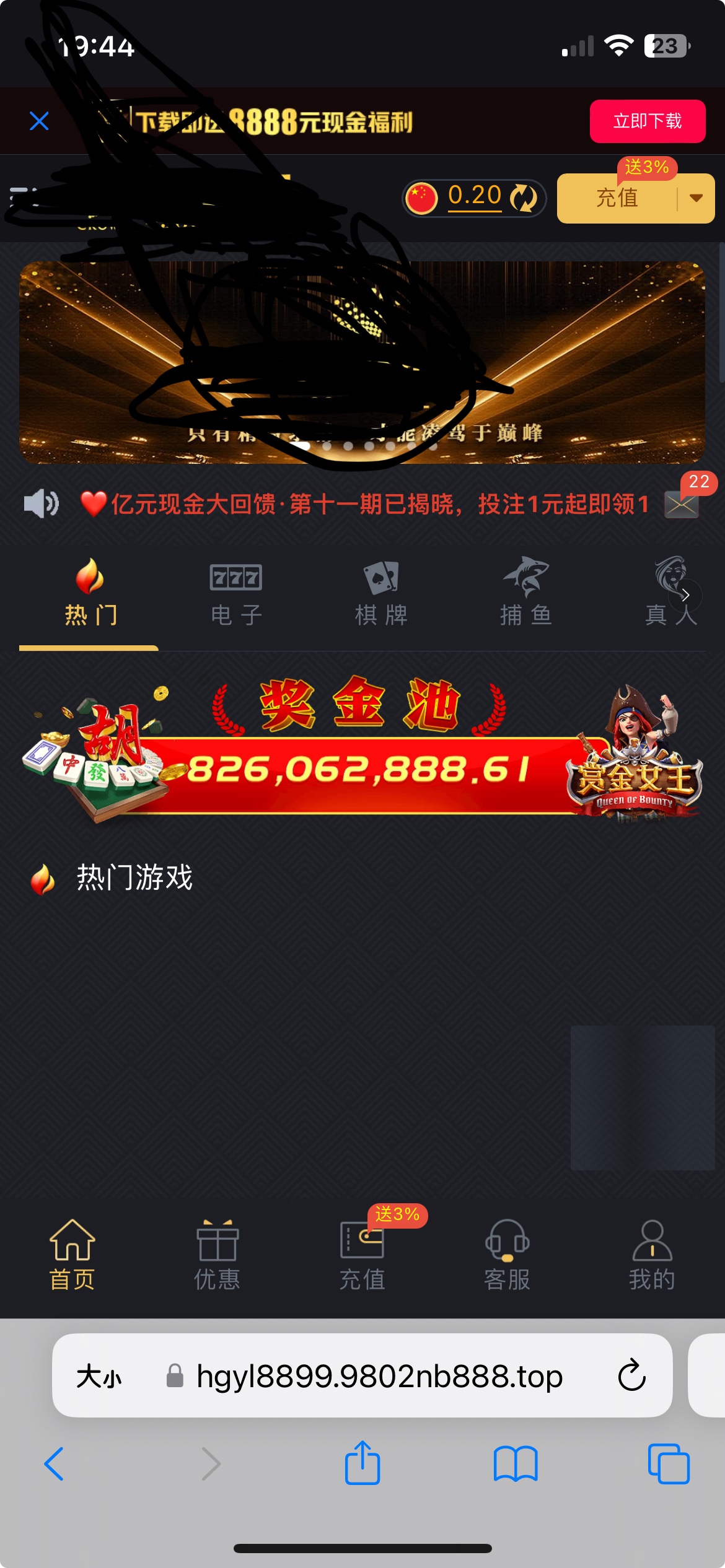Dismiss the download promotion banner
The image size is (725, 1568).
point(39,121)
